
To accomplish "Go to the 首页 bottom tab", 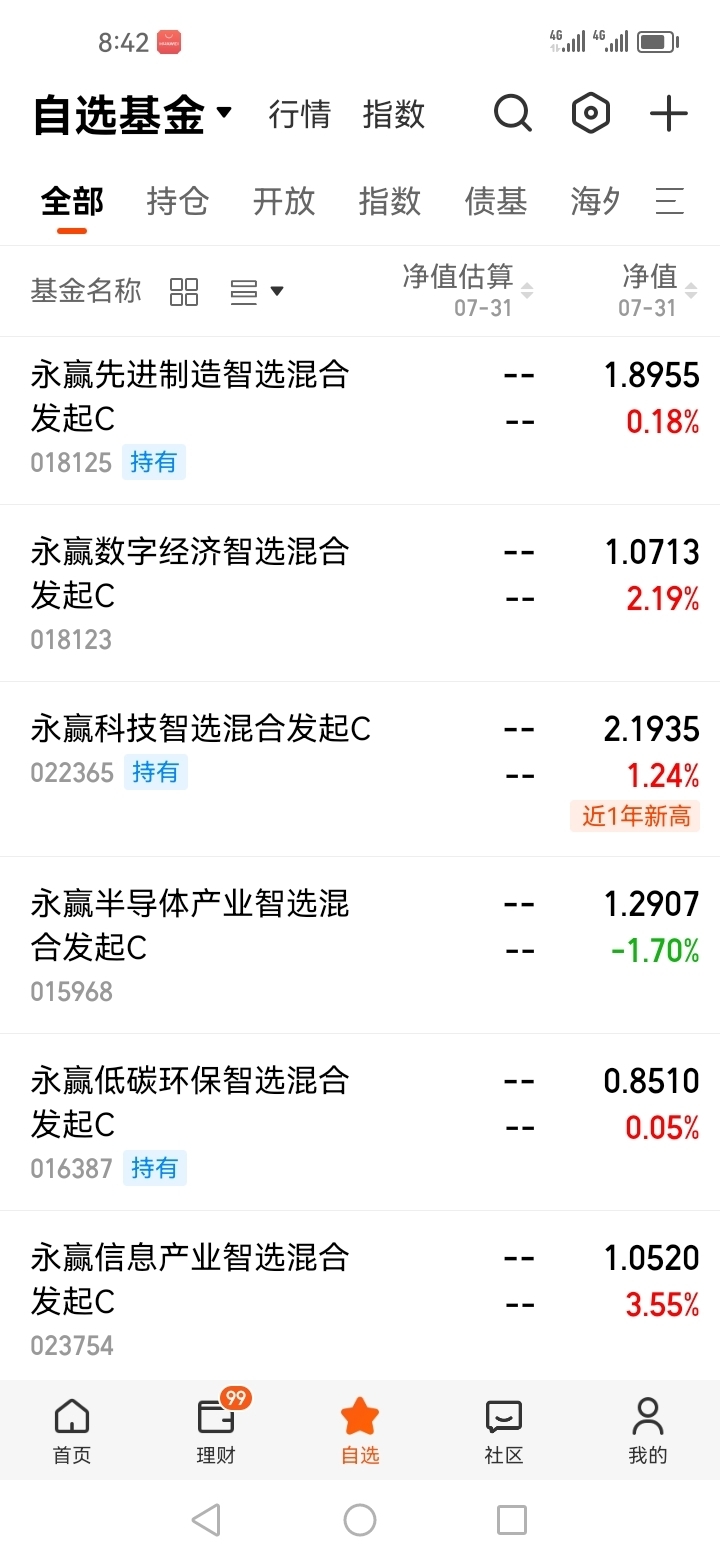I will (72, 1430).
